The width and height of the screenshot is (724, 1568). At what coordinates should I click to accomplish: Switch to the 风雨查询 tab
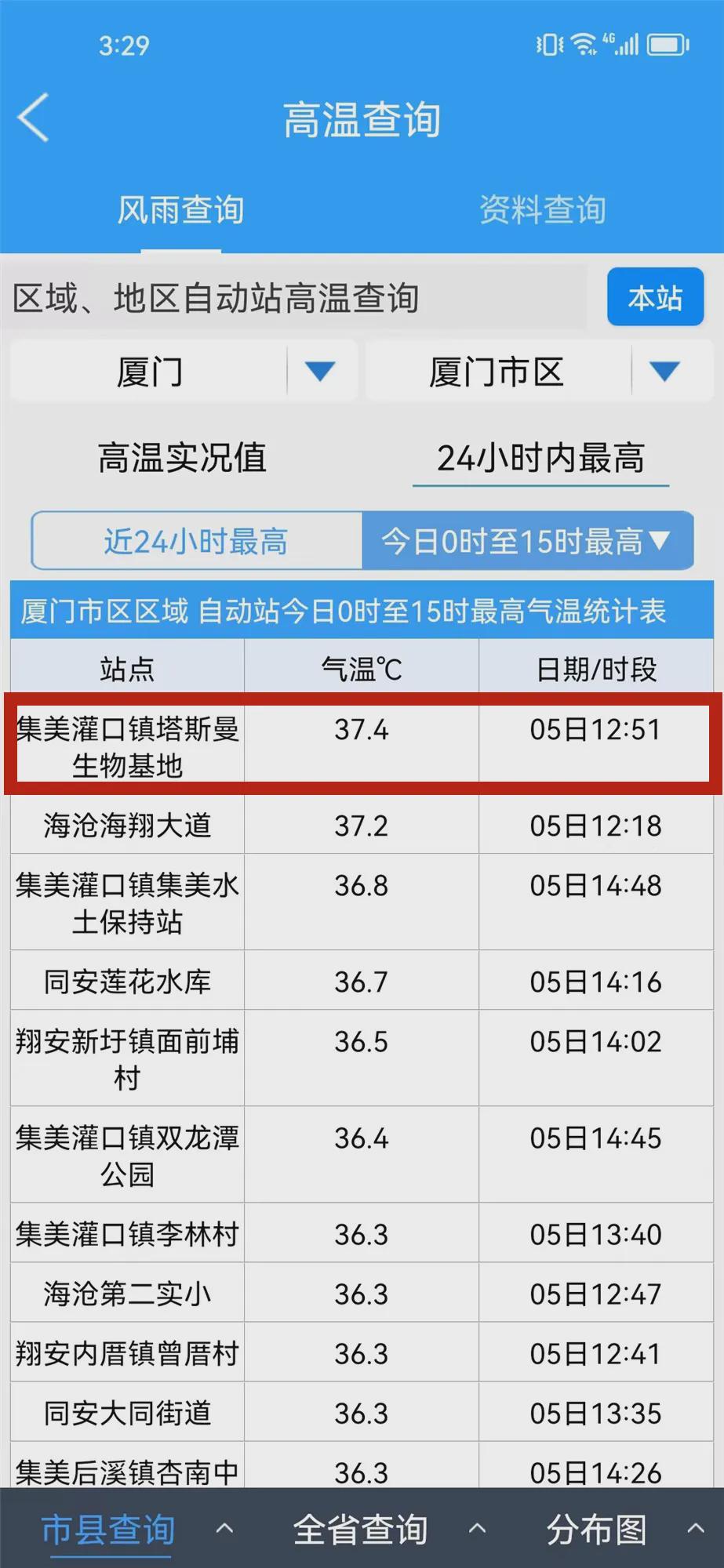[x=180, y=209]
